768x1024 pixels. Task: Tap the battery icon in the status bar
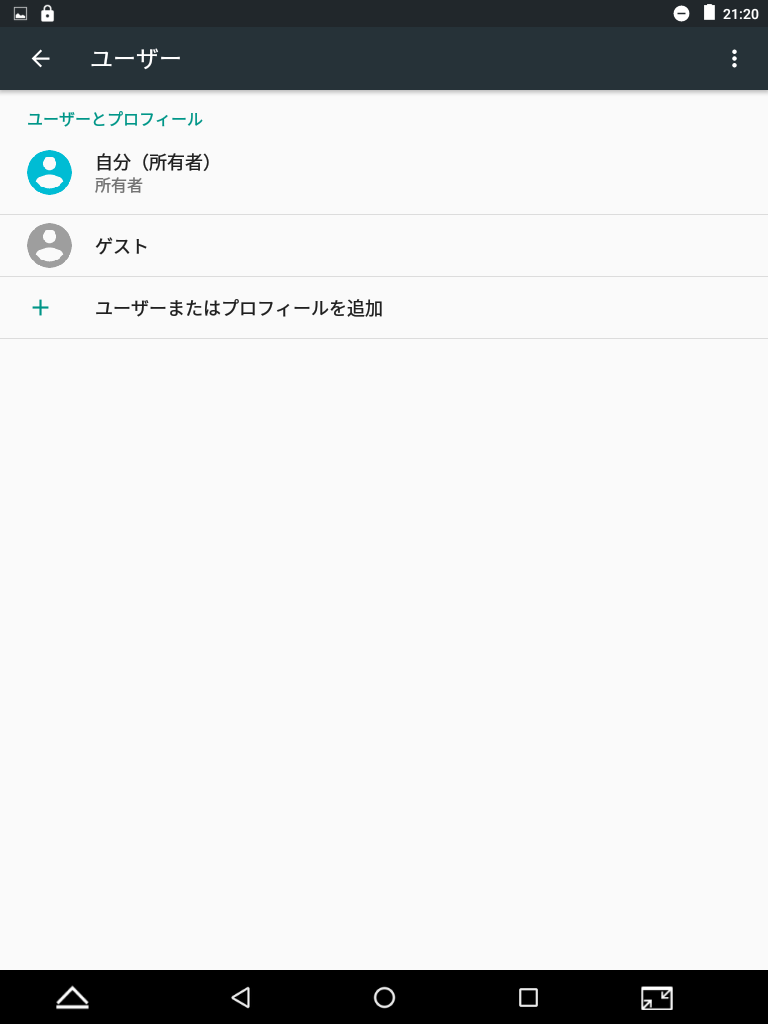pyautogui.click(x=709, y=14)
